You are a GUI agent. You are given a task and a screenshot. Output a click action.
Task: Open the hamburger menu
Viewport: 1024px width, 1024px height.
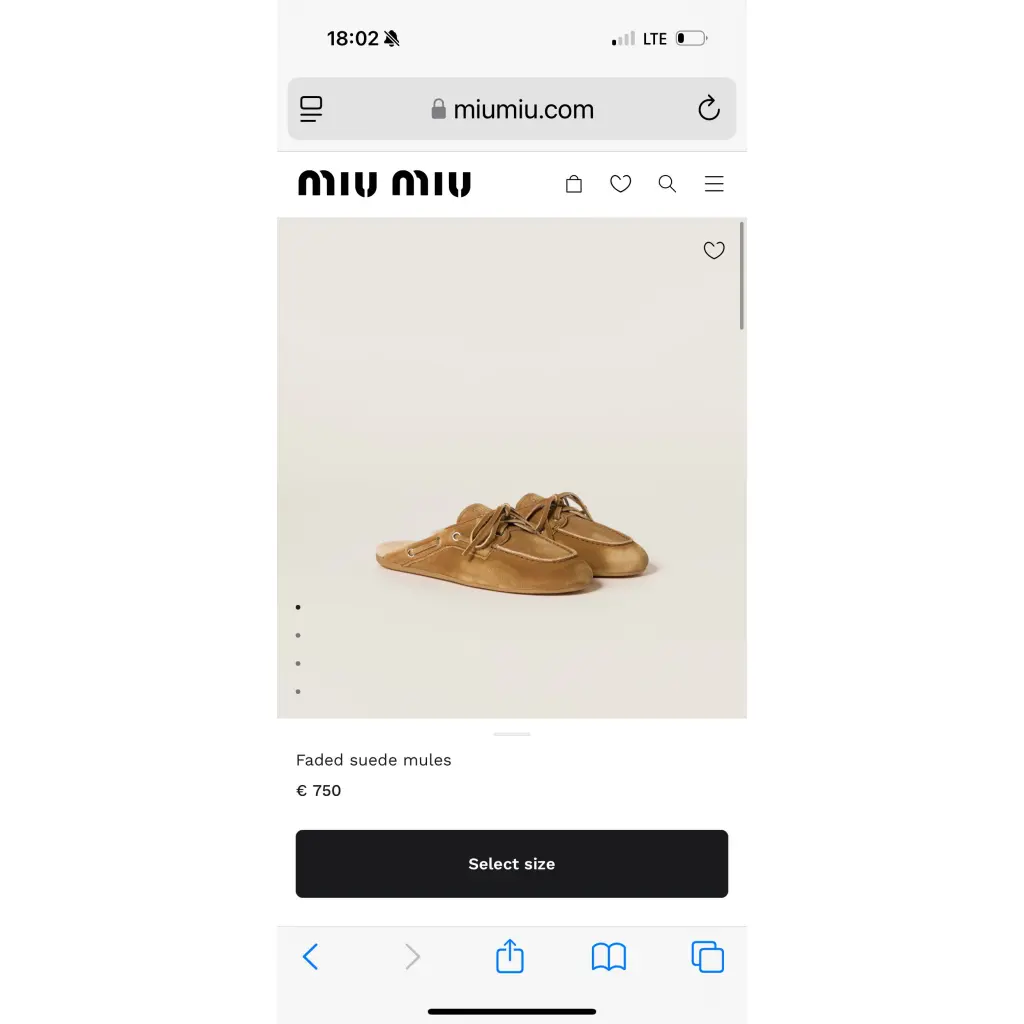click(x=714, y=184)
